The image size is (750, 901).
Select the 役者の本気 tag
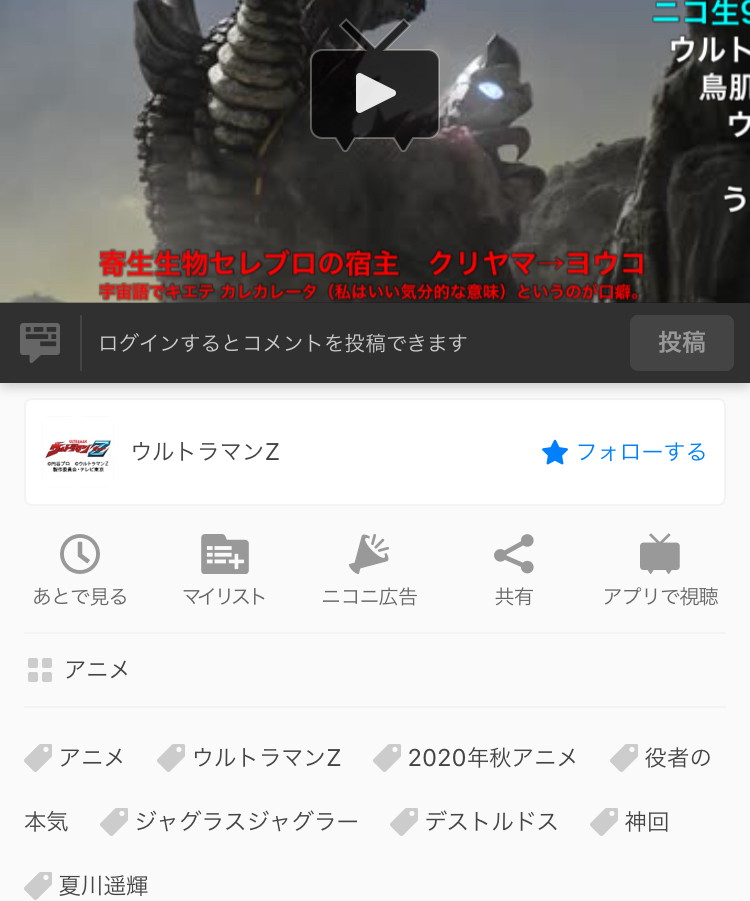(x=676, y=758)
